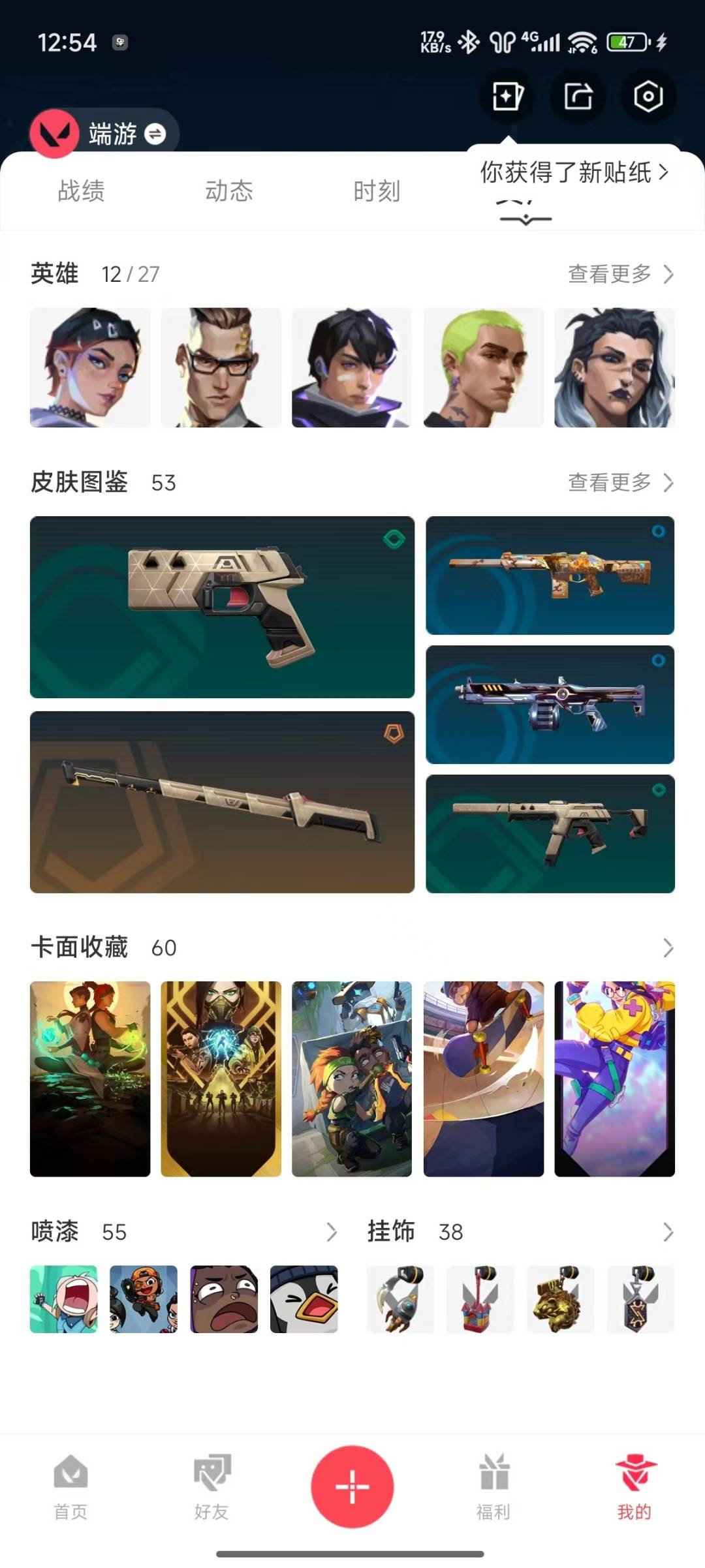View more skins via 查看更多 next to 皮肤图鉴
The width and height of the screenshot is (705, 1568).
click(621, 483)
